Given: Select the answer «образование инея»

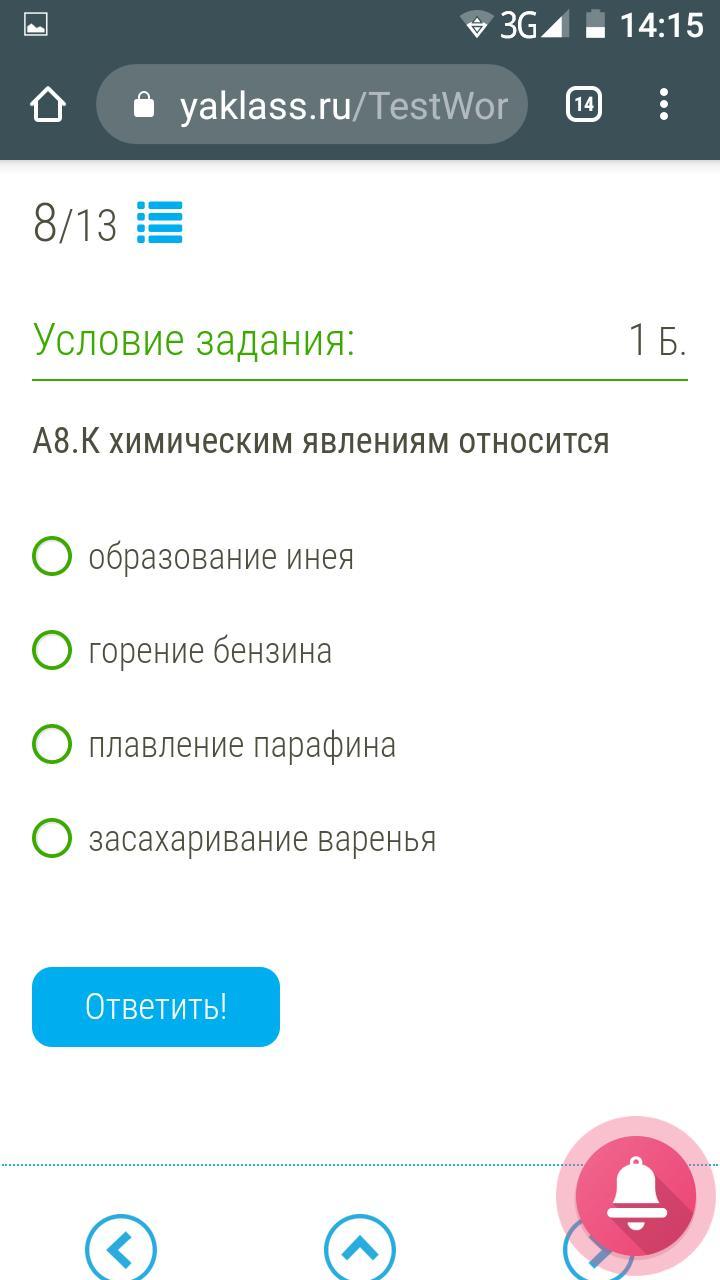Looking at the screenshot, I should coord(52,556).
